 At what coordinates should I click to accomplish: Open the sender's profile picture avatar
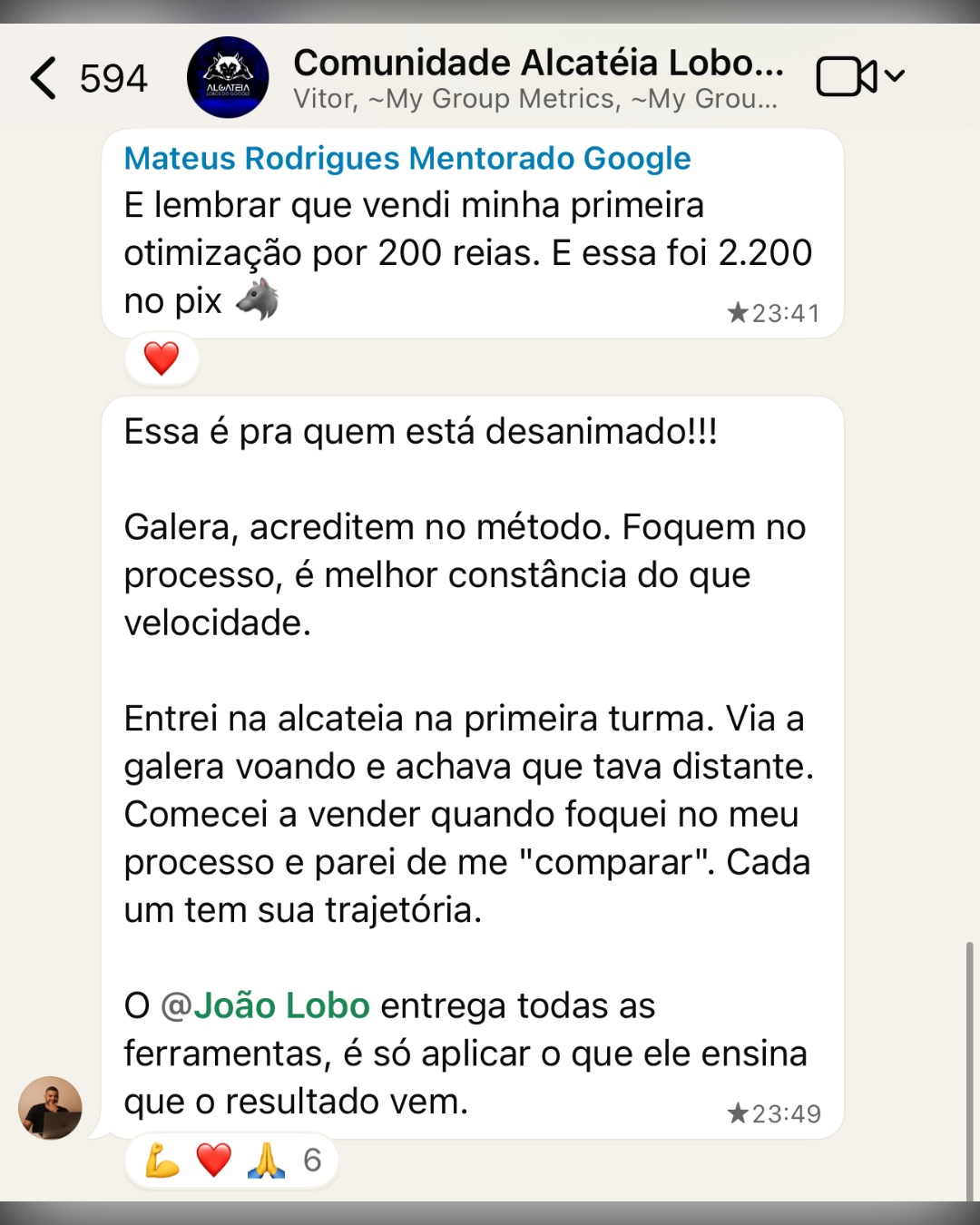click(x=50, y=1108)
